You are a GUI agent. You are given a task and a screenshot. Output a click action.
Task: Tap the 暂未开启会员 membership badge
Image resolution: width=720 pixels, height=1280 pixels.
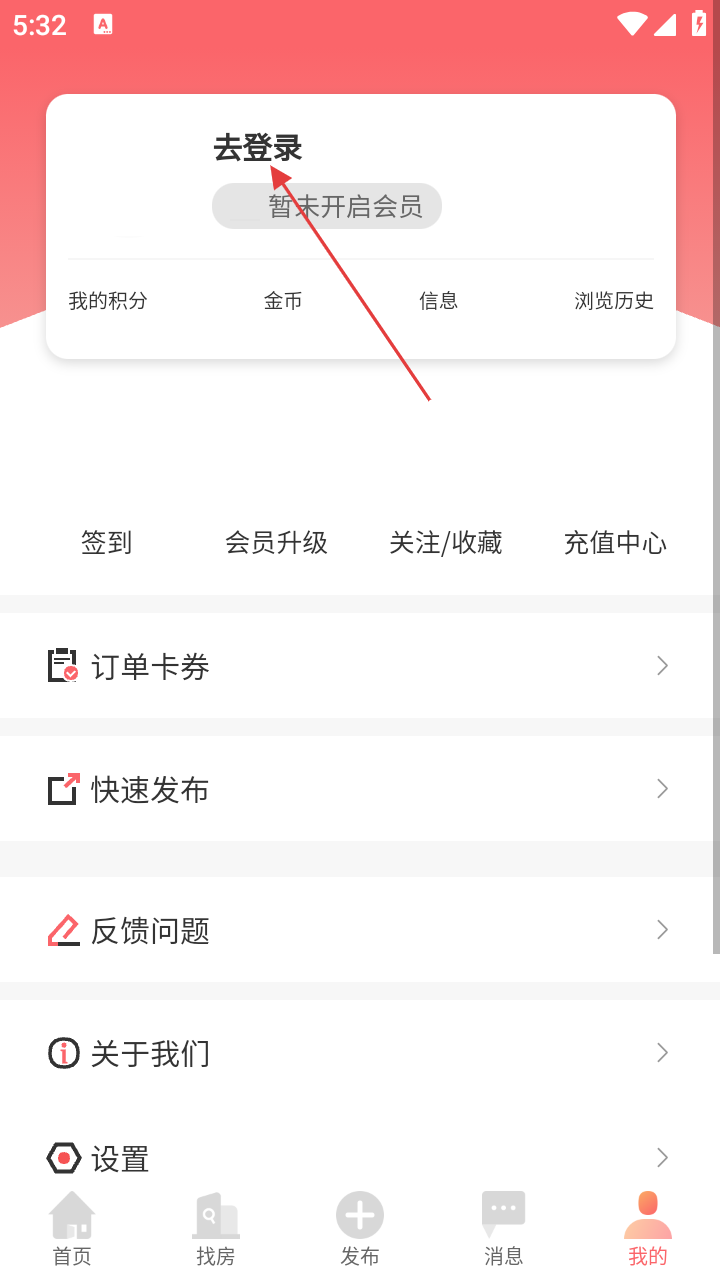[327, 206]
